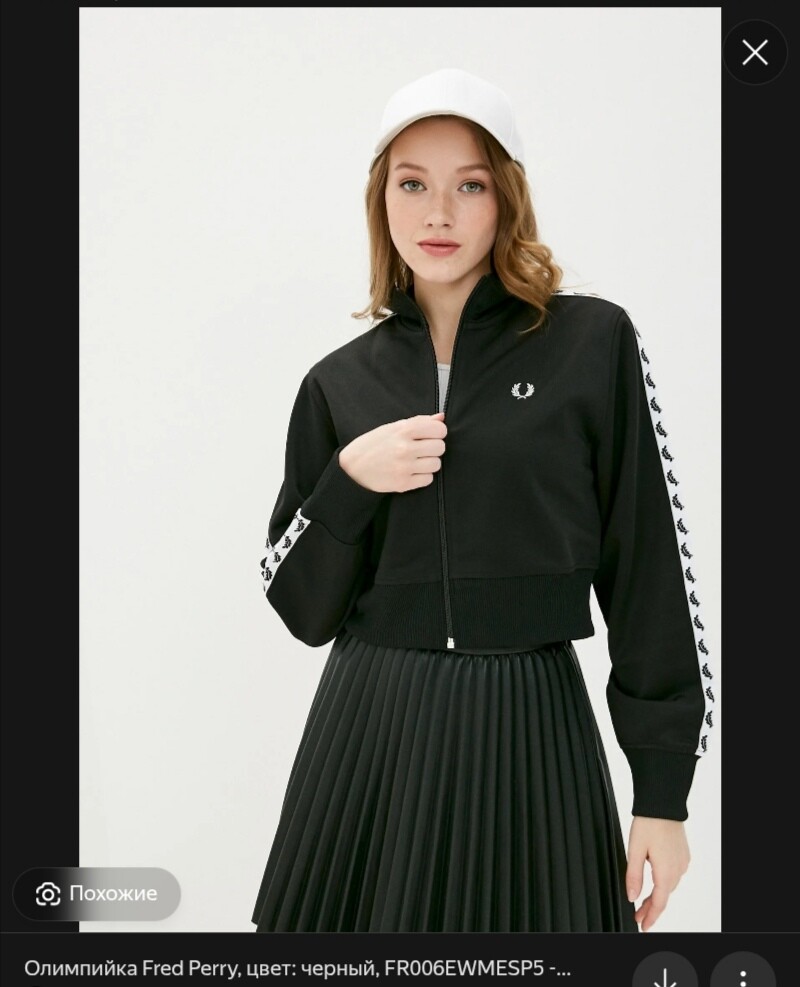Close the image viewer

point(755,53)
